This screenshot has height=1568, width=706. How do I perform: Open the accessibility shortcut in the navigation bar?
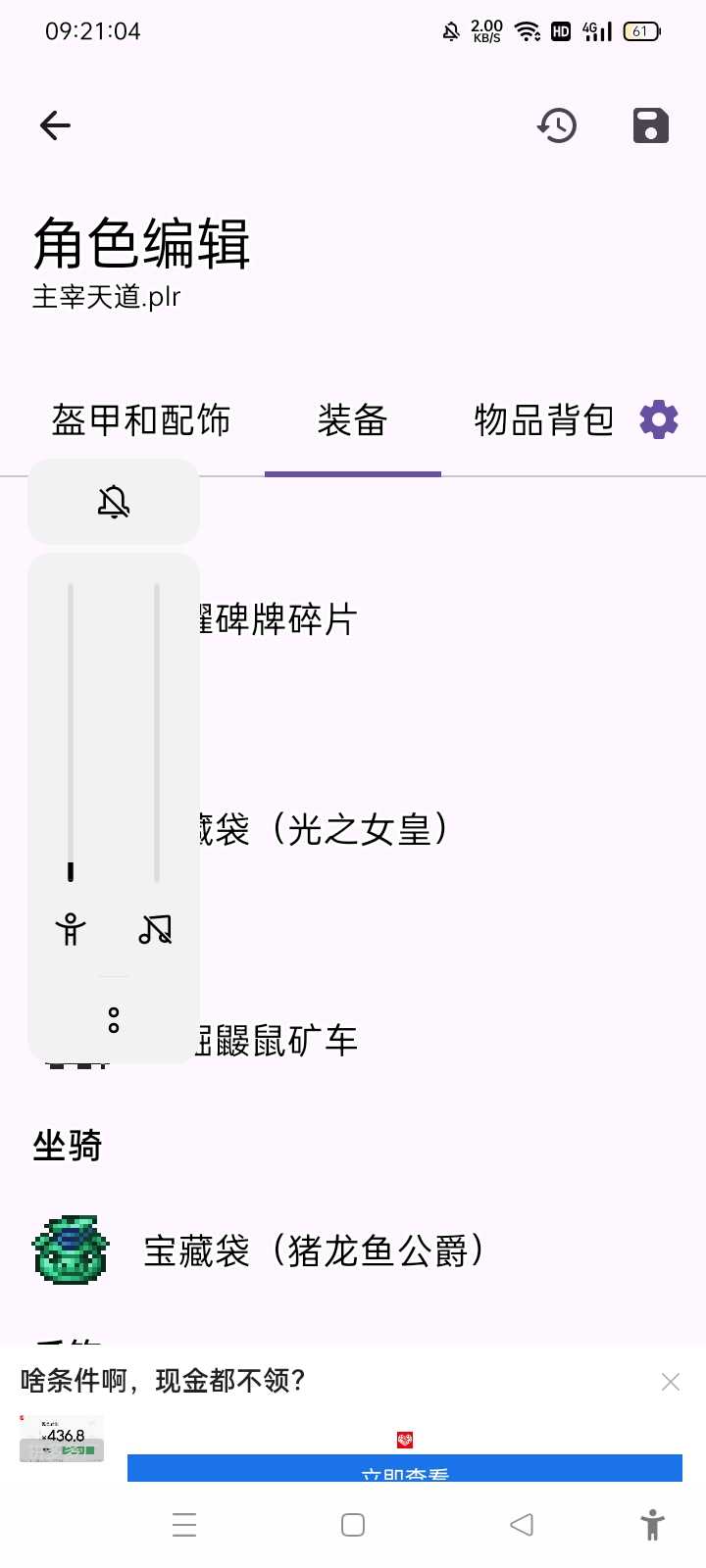coord(652,1525)
